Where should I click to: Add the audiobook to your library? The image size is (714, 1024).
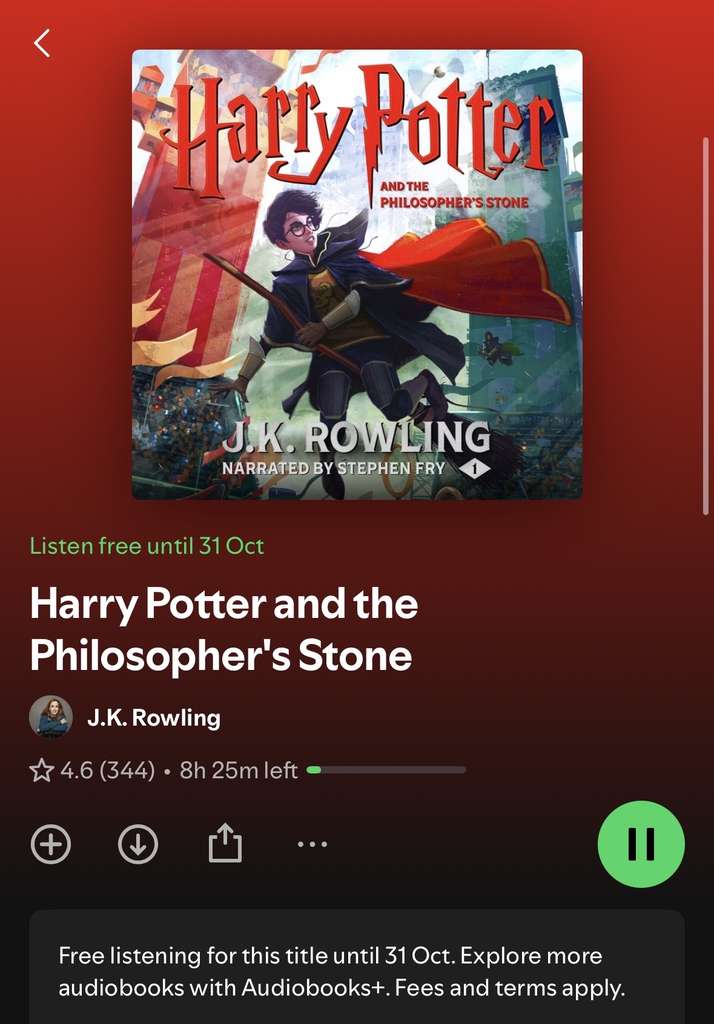(51, 844)
